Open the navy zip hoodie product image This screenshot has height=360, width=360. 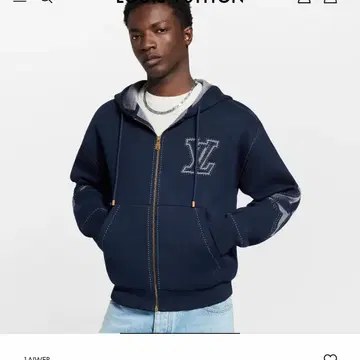click(x=180, y=167)
